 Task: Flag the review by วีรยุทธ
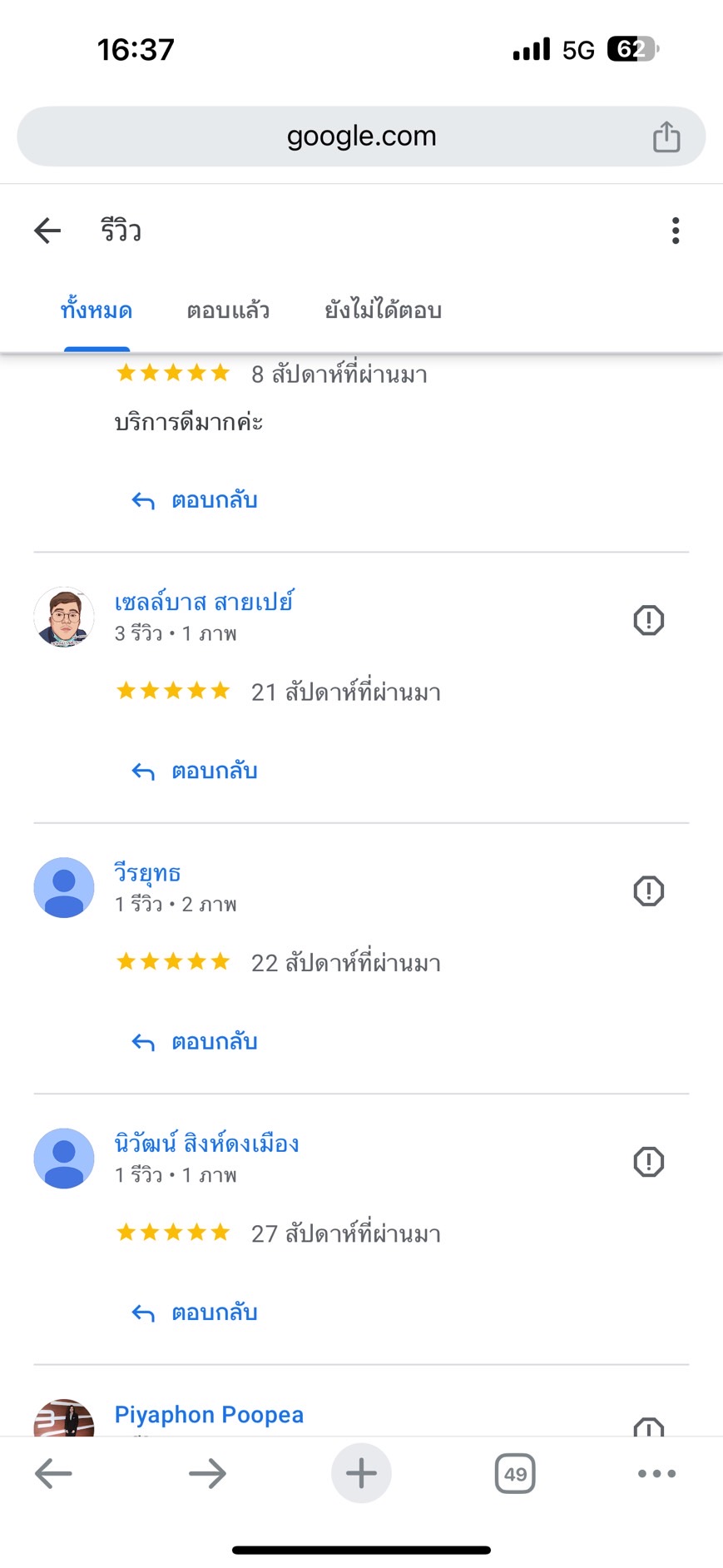point(649,891)
